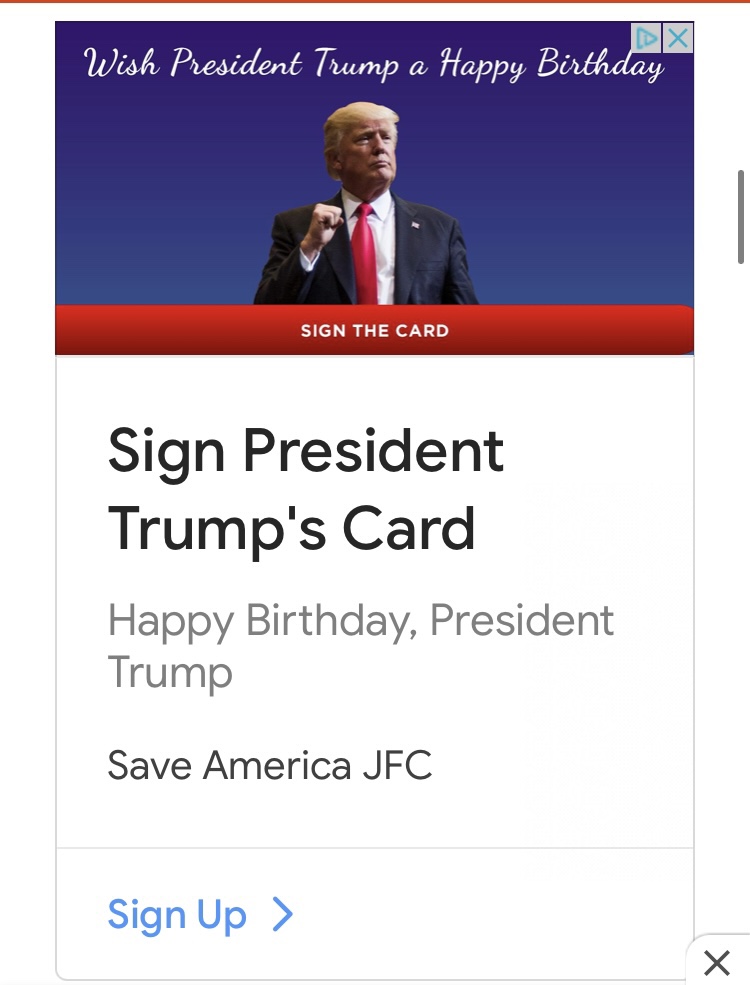Open the AdChoices info icon
The image size is (750, 985).
[647, 38]
